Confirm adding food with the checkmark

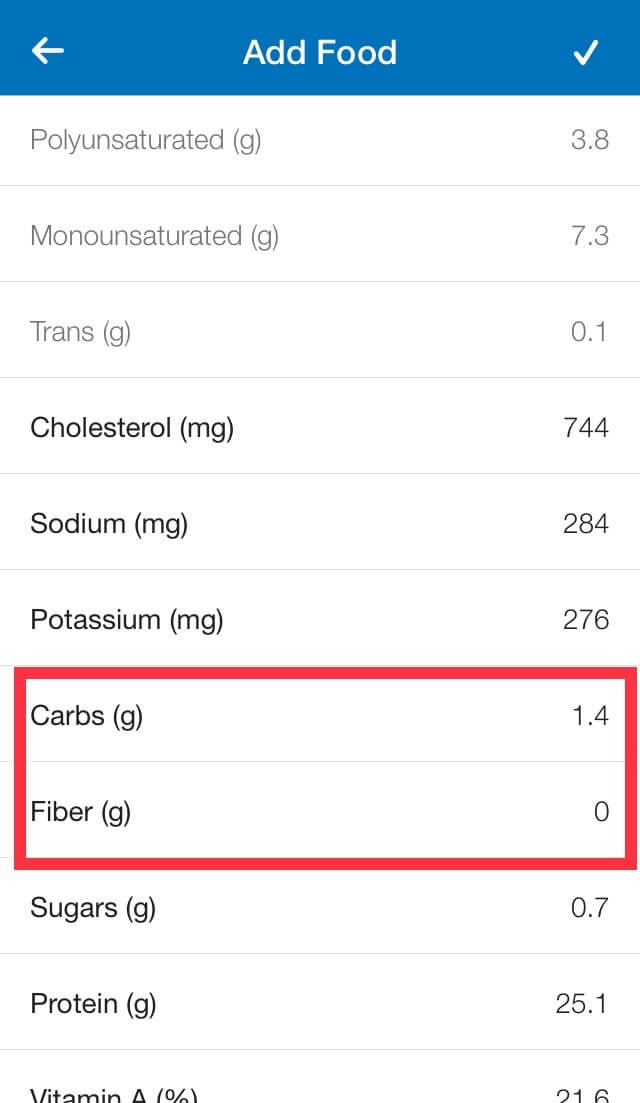(585, 51)
